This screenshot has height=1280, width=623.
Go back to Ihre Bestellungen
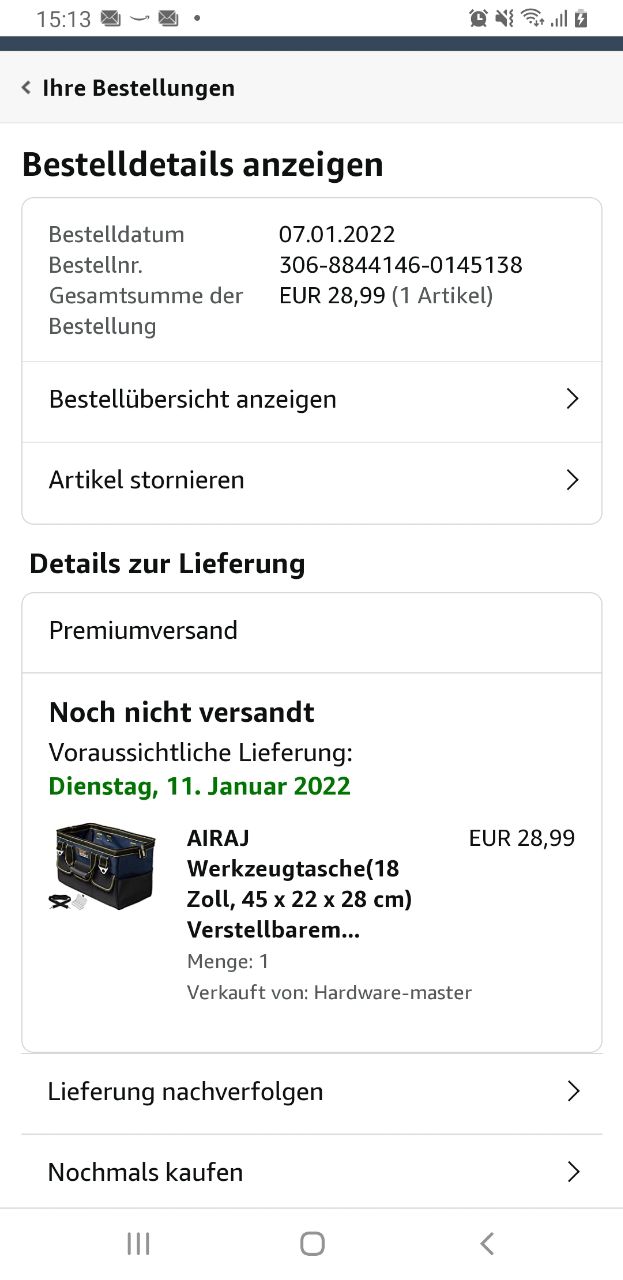127,88
